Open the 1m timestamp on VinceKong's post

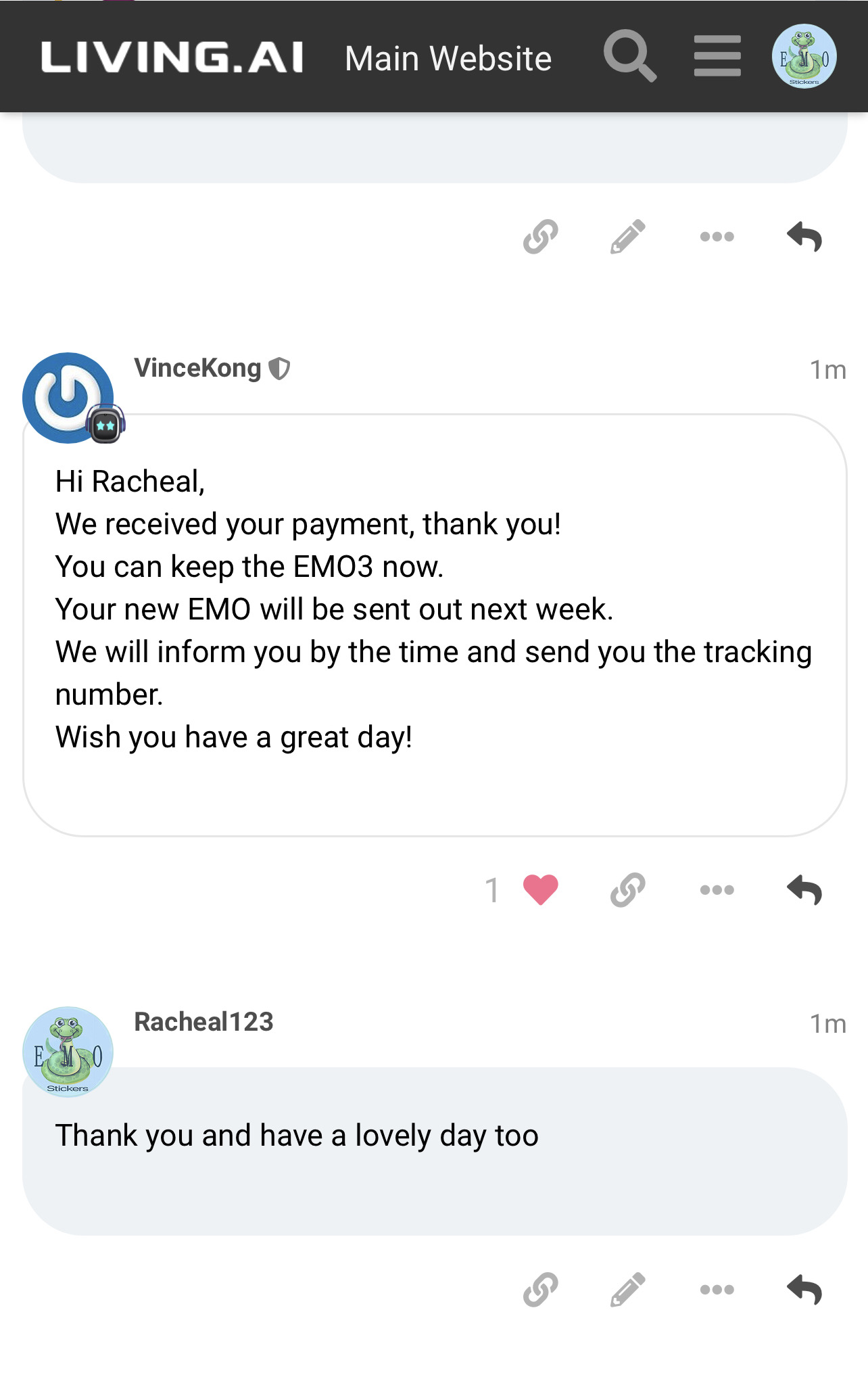pyautogui.click(x=827, y=370)
